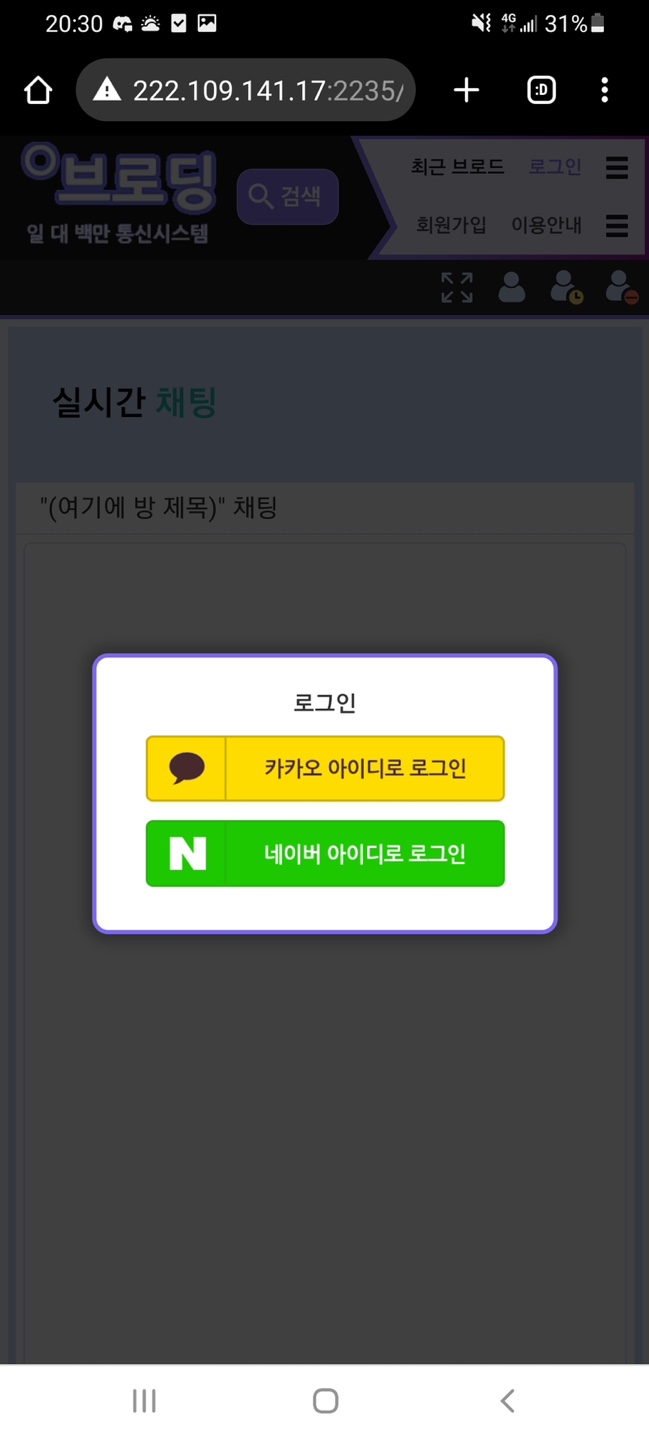Log in with Naver ID
The height and width of the screenshot is (1440, 649).
(325, 854)
